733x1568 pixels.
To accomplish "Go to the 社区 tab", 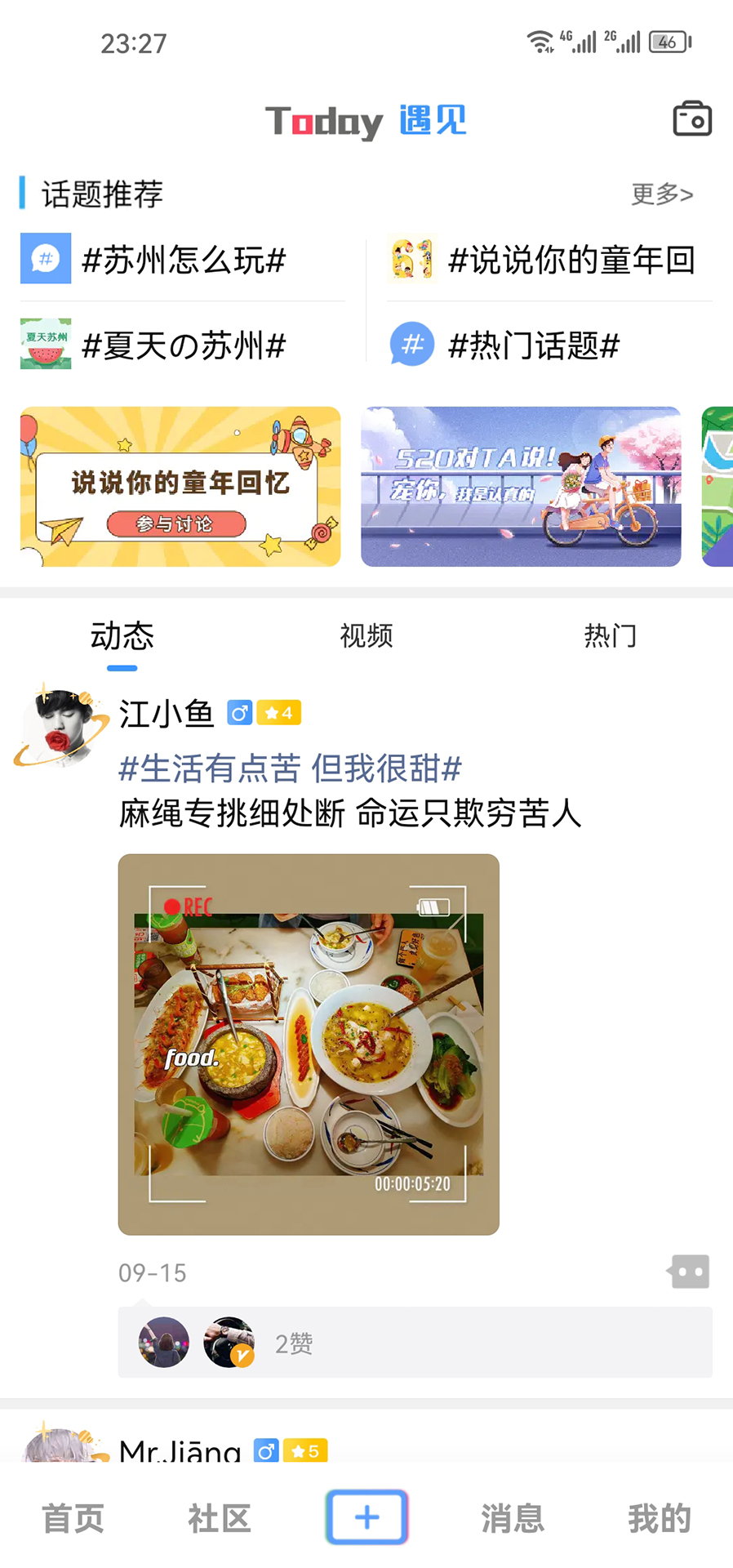I will [219, 1518].
